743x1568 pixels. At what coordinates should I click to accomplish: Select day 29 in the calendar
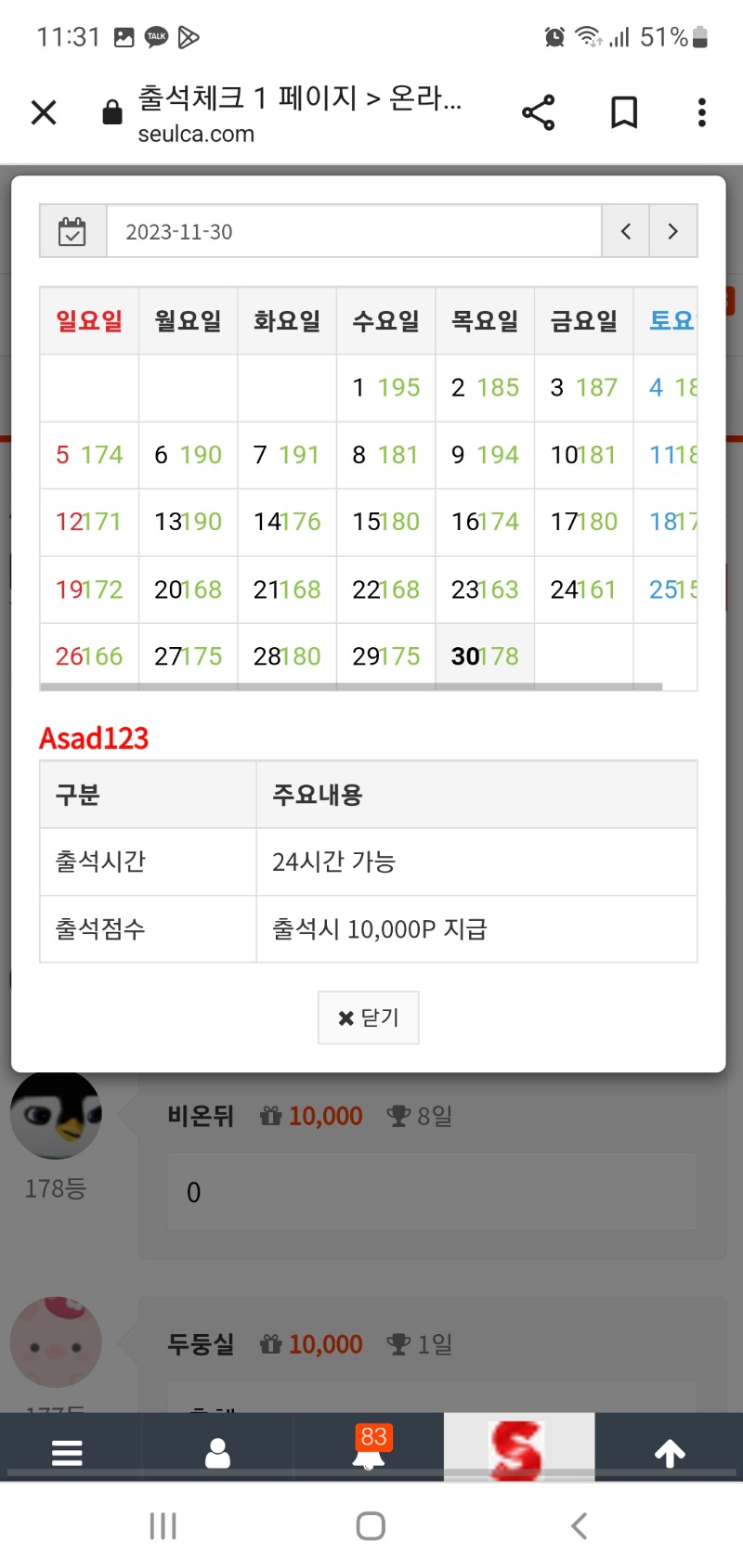coord(385,656)
